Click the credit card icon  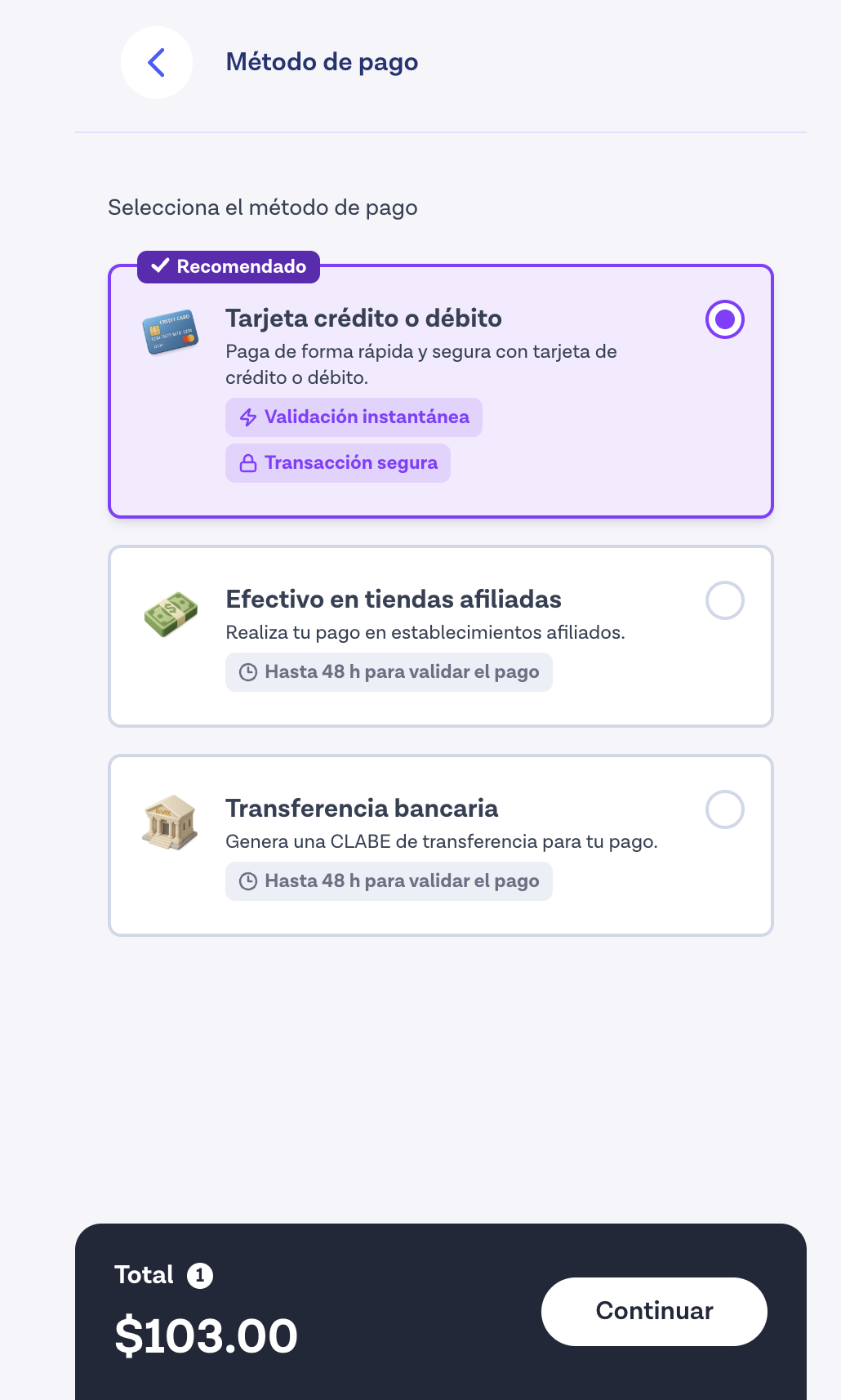(x=169, y=334)
